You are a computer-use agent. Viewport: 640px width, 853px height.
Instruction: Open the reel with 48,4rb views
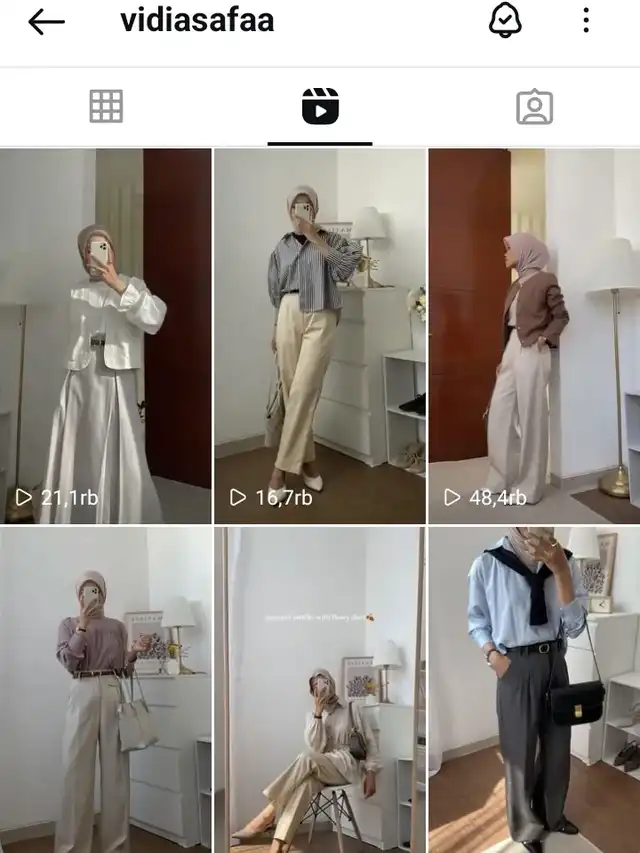534,336
